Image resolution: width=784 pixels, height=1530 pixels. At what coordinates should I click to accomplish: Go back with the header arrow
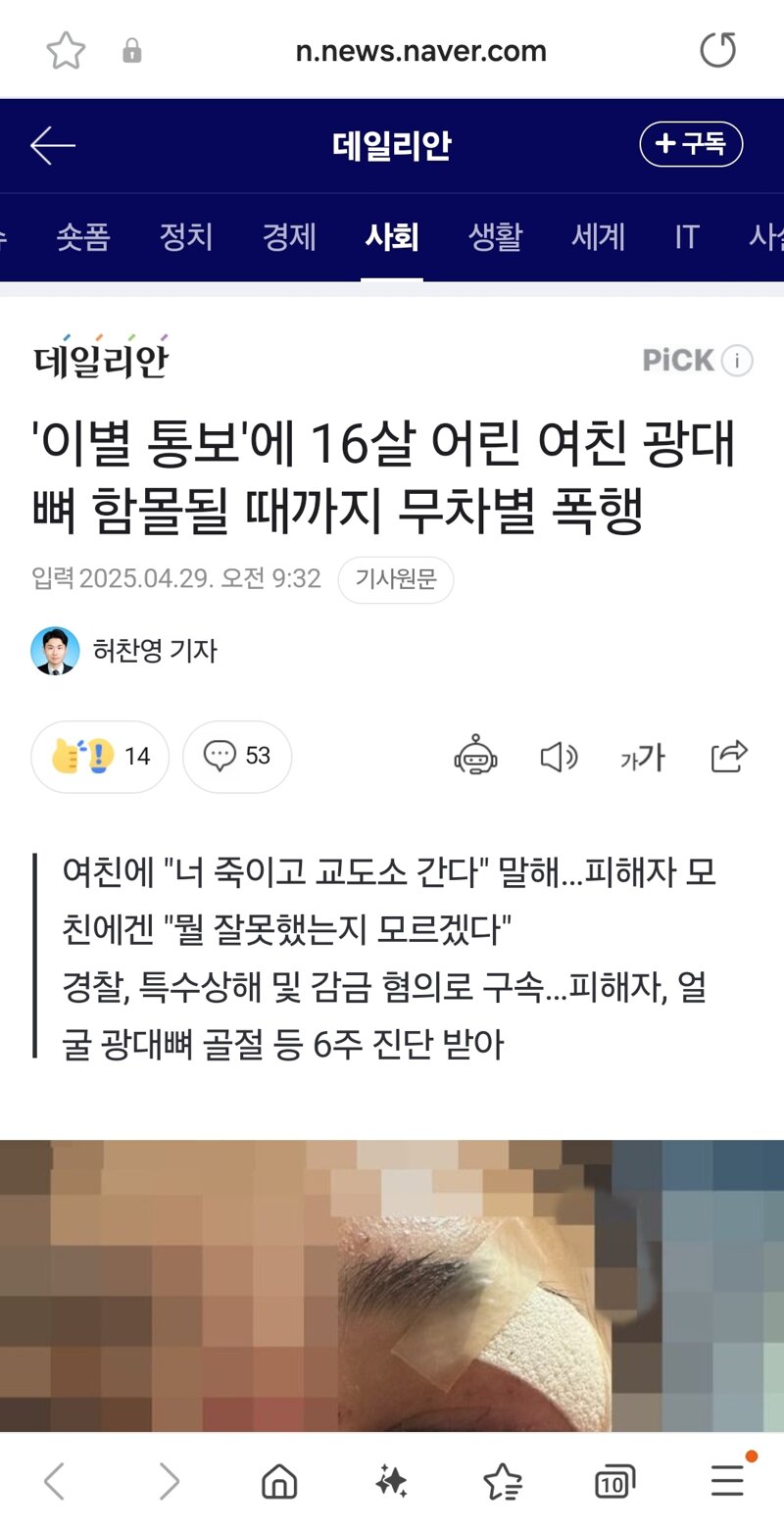click(53, 146)
